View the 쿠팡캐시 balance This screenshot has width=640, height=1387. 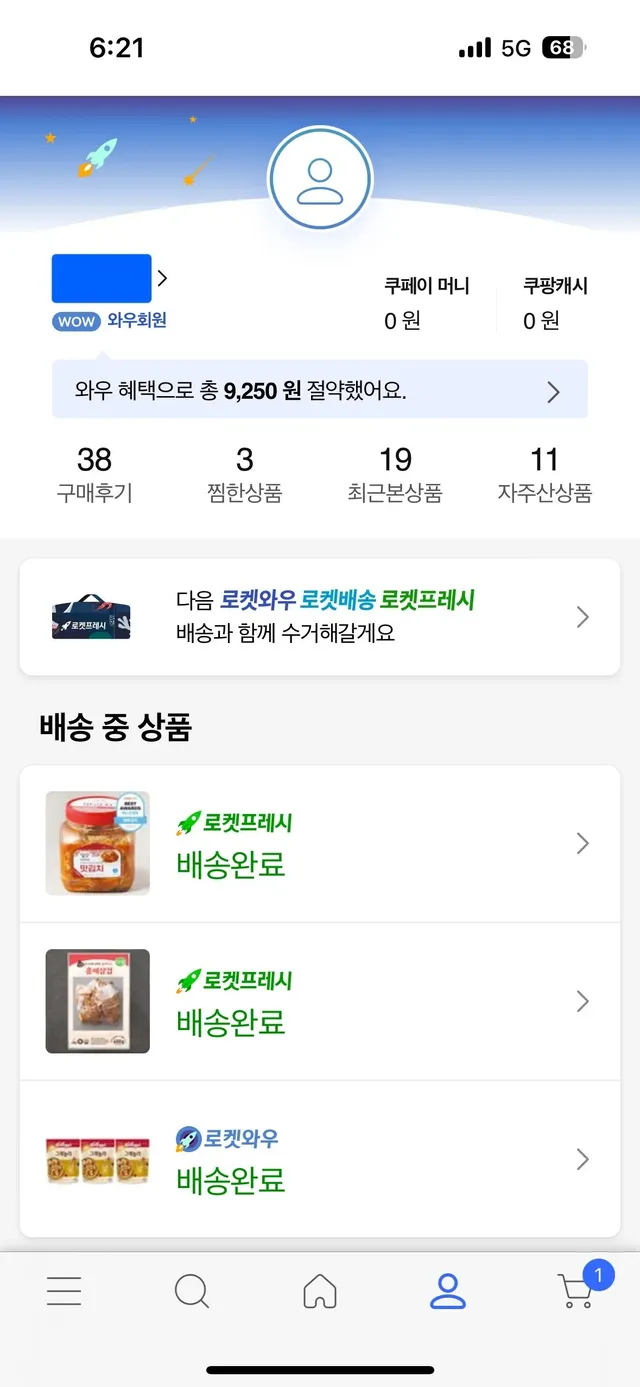(555, 304)
